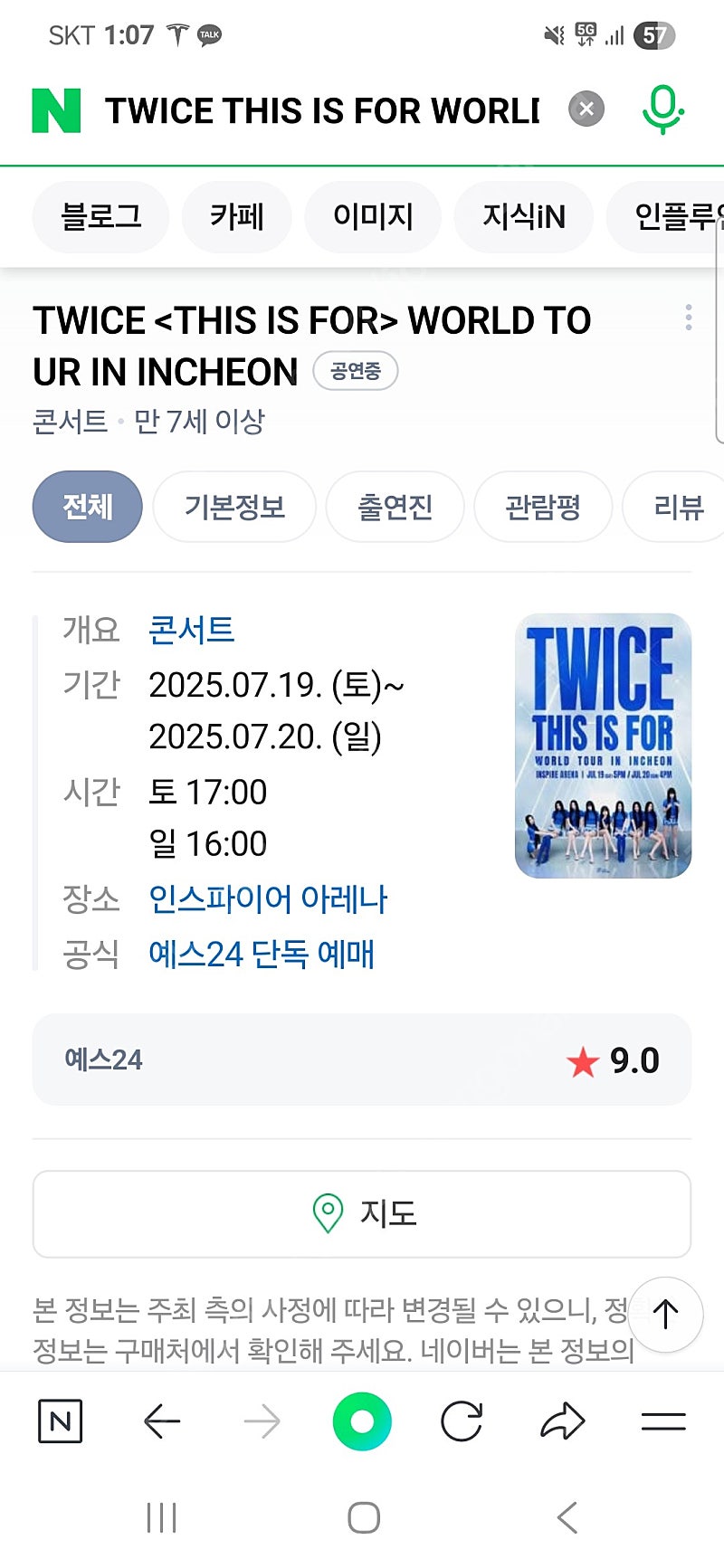Switch to the 지식iN search tab
The height and width of the screenshot is (1568, 724).
524,216
